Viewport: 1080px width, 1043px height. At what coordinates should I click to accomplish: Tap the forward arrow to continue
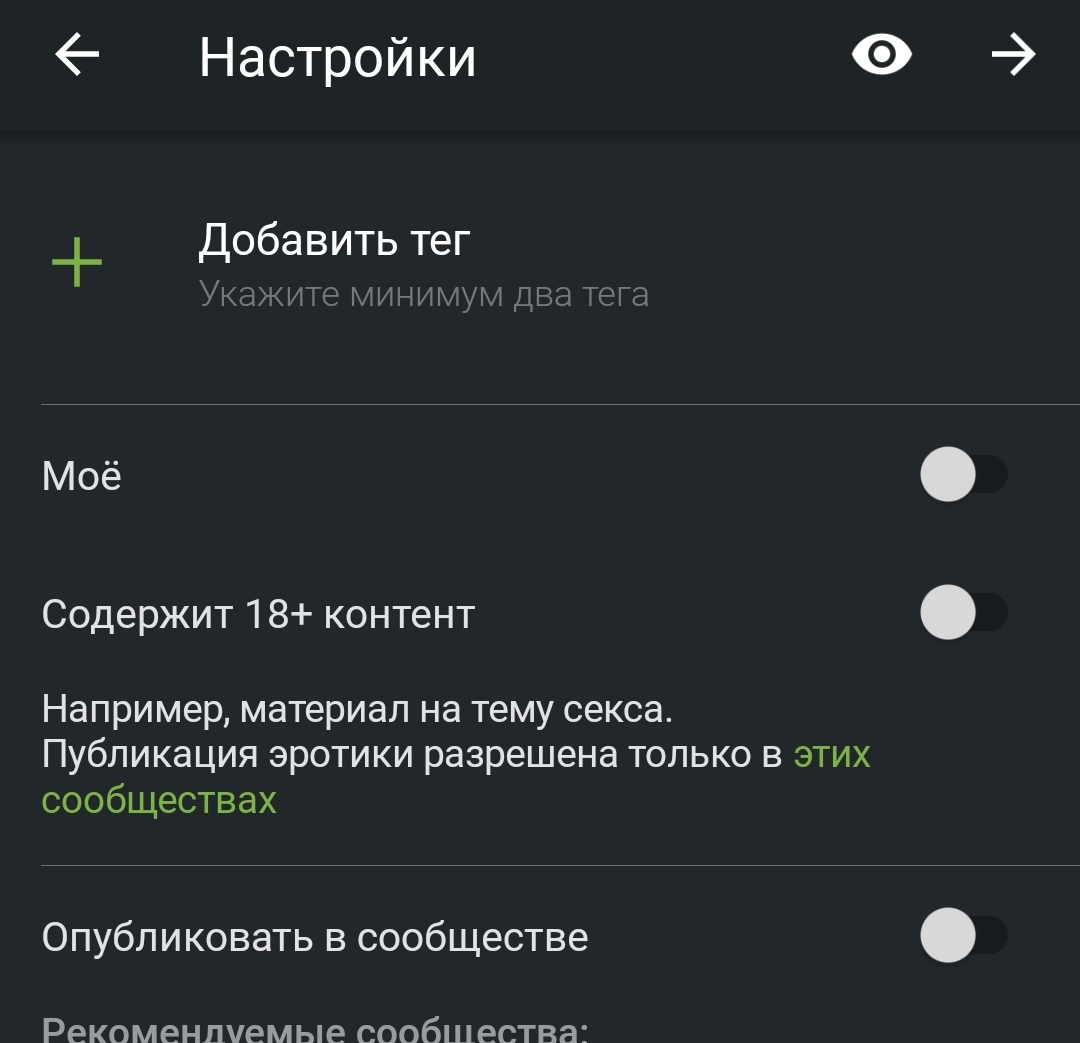point(1013,55)
